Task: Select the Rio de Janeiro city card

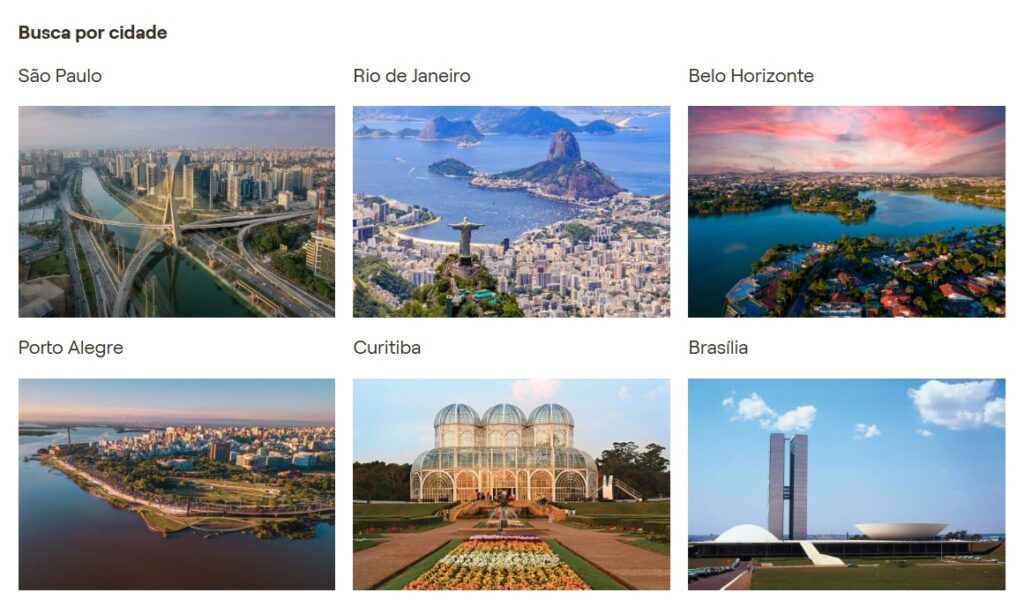Action: pos(511,211)
